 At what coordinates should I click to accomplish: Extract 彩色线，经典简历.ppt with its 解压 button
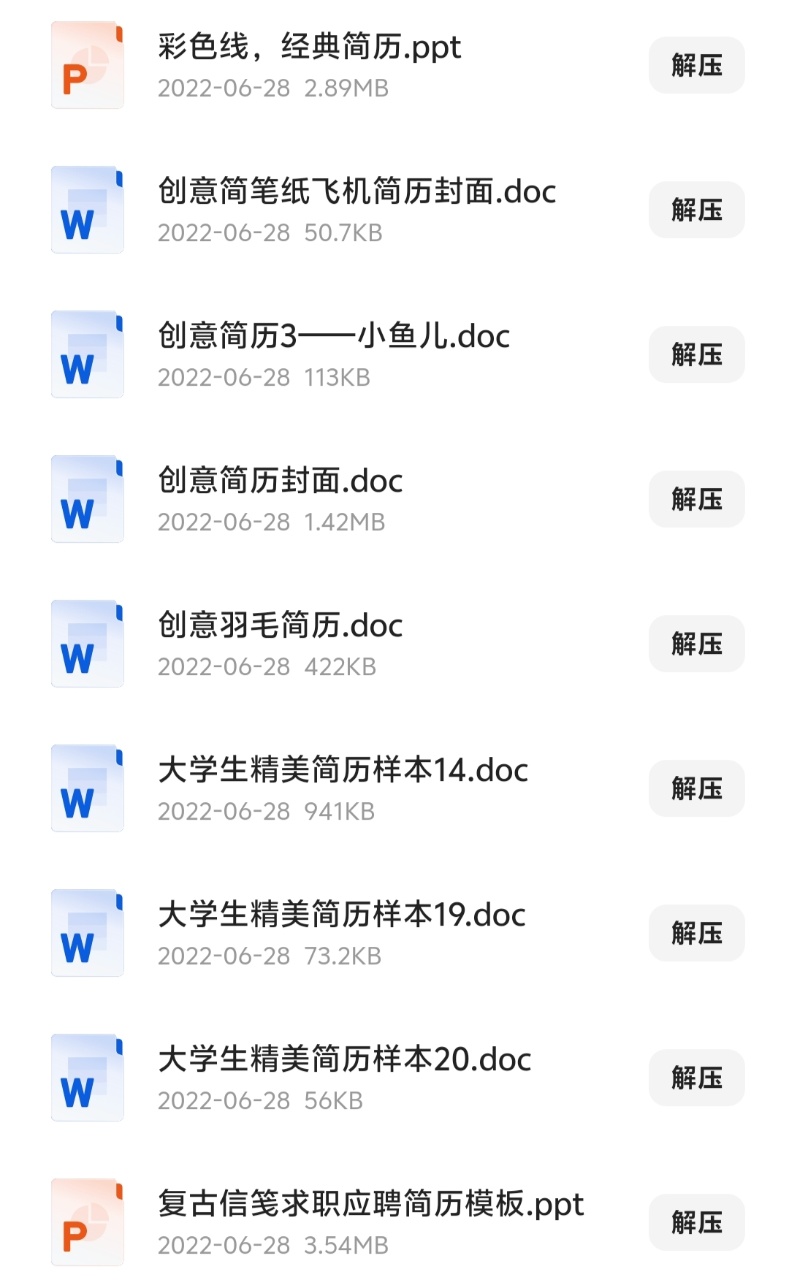696,65
